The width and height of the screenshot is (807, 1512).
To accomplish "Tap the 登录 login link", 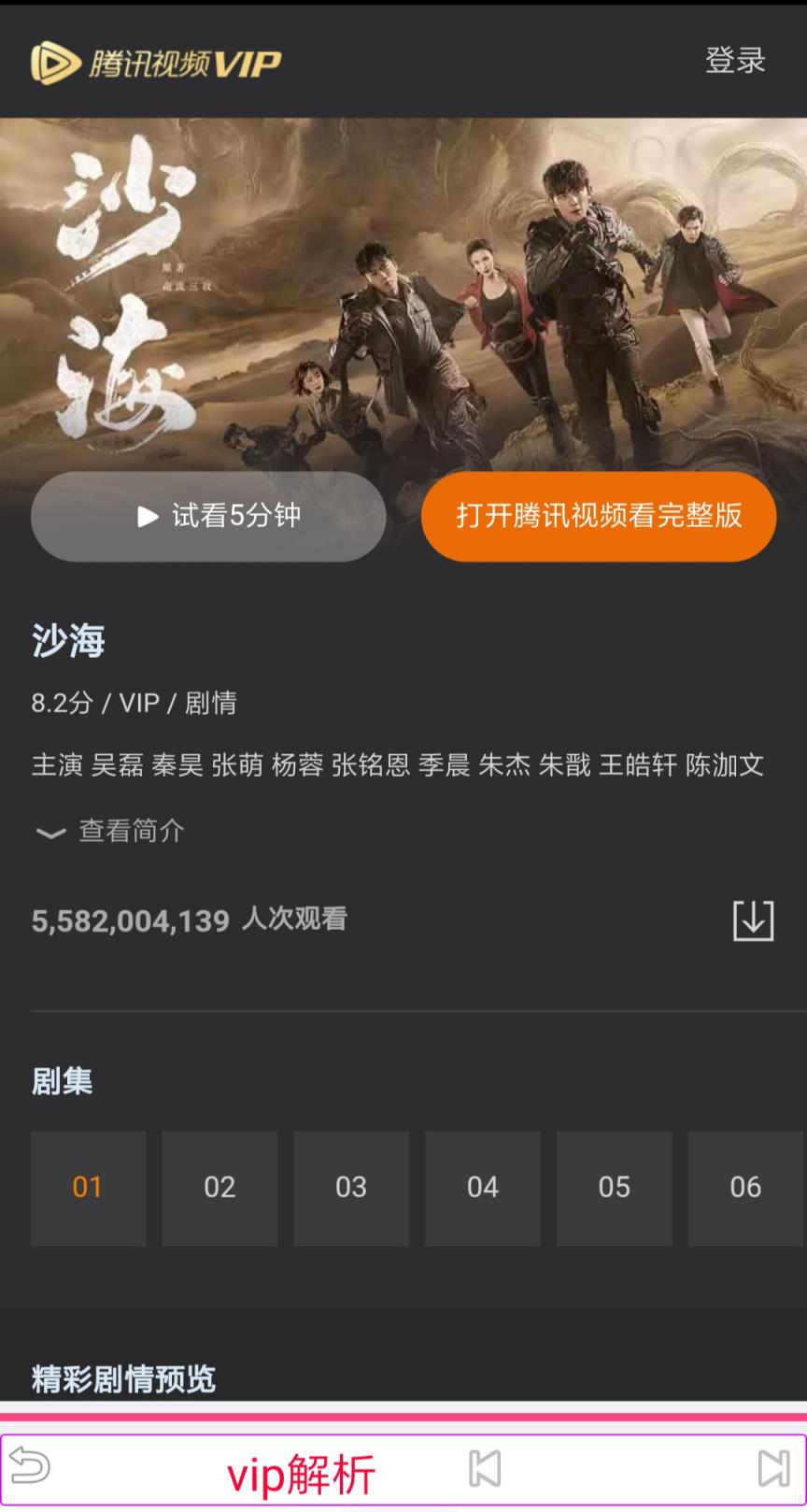I will click(735, 61).
